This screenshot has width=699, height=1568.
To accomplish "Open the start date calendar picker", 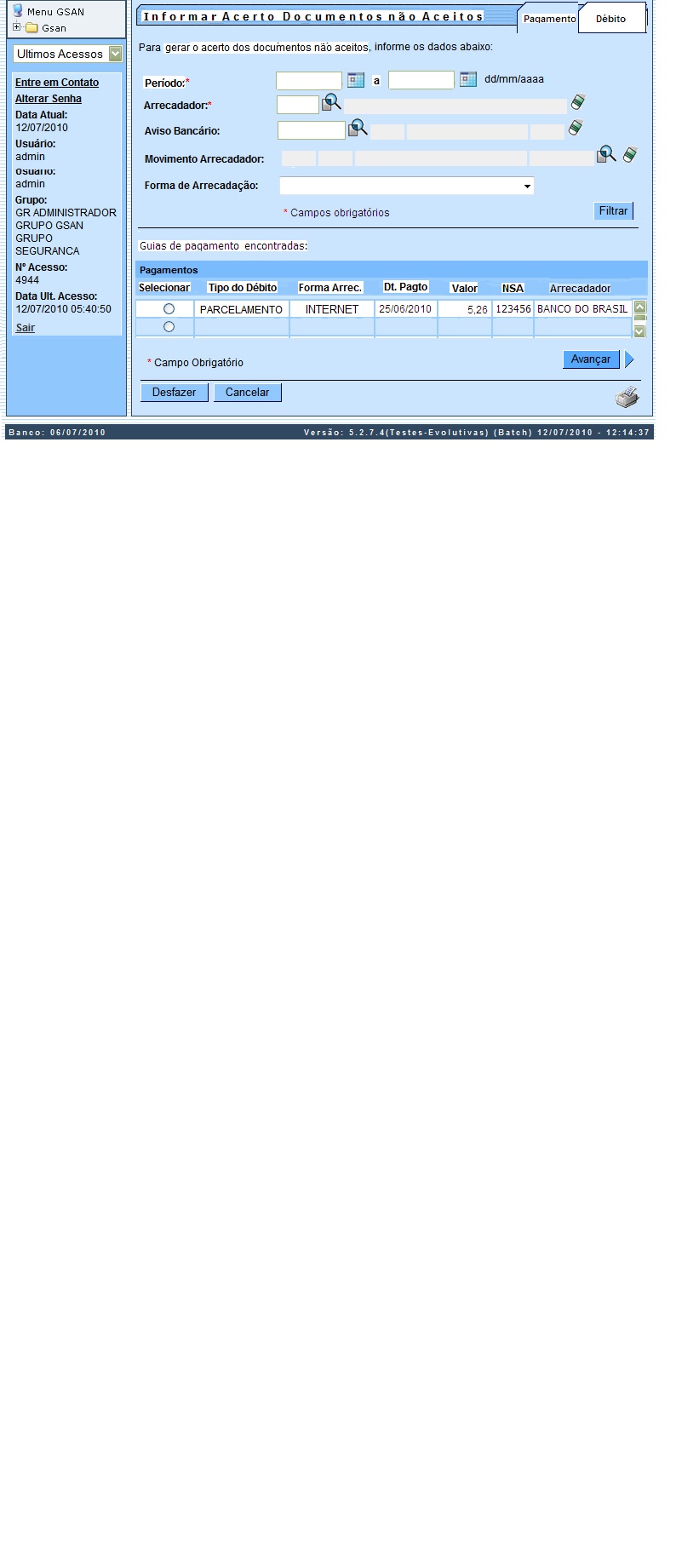I will 356,80.
